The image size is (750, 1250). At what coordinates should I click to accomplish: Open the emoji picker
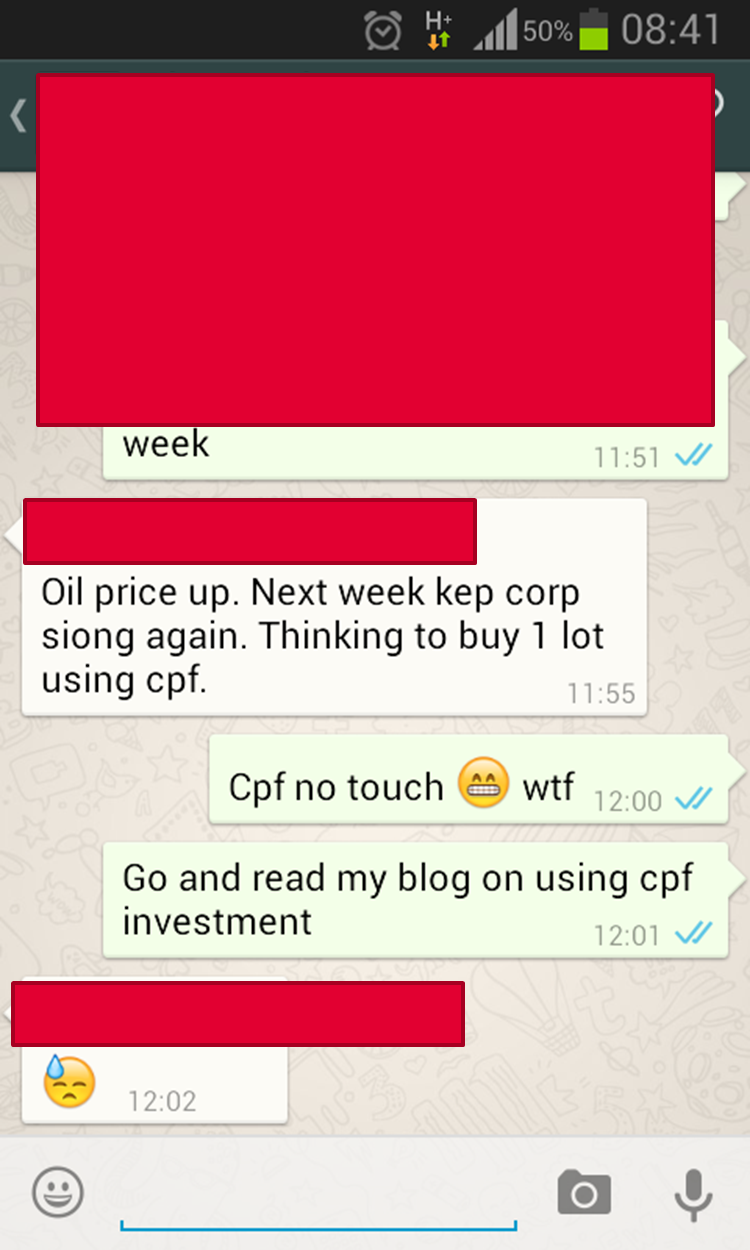point(58,1192)
